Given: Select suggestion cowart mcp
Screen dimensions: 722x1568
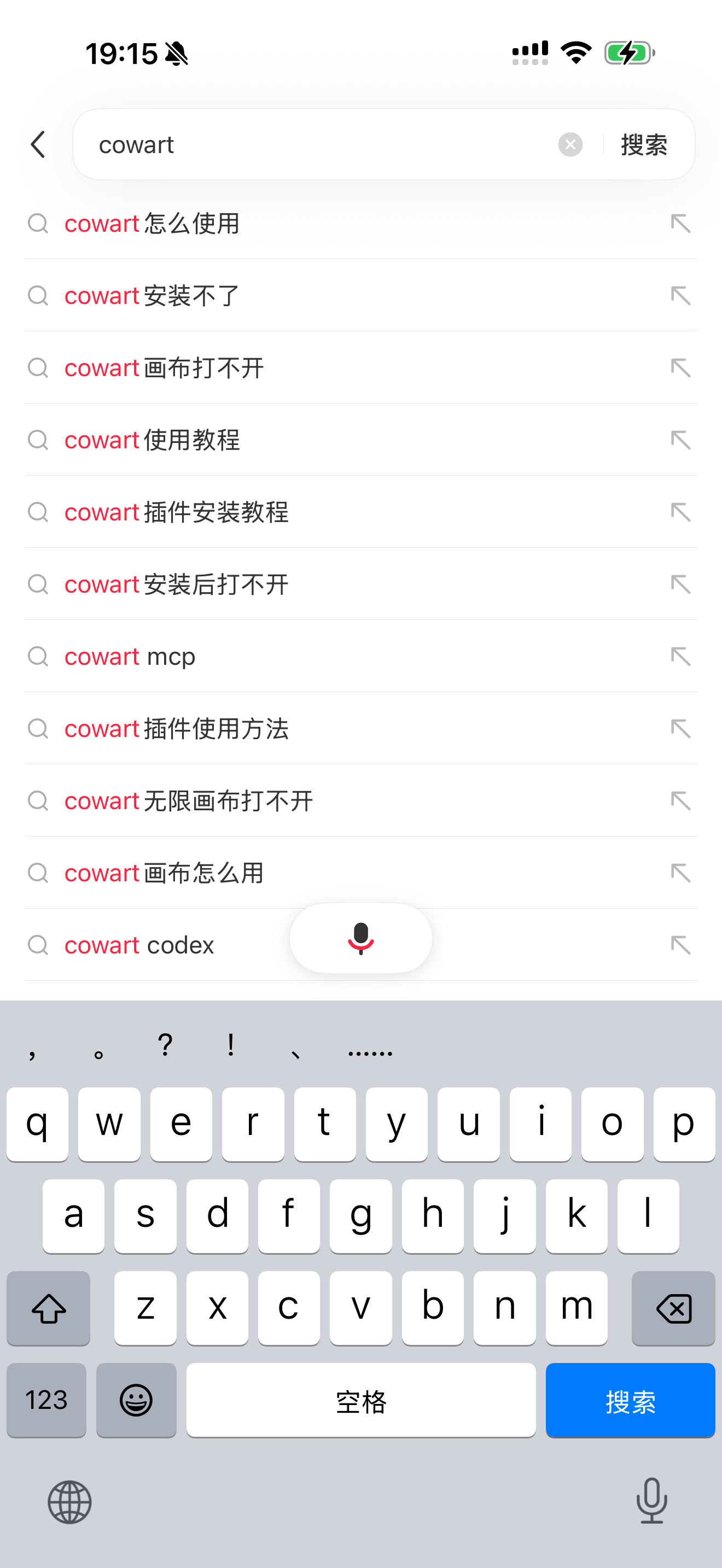Looking at the screenshot, I should (x=361, y=656).
